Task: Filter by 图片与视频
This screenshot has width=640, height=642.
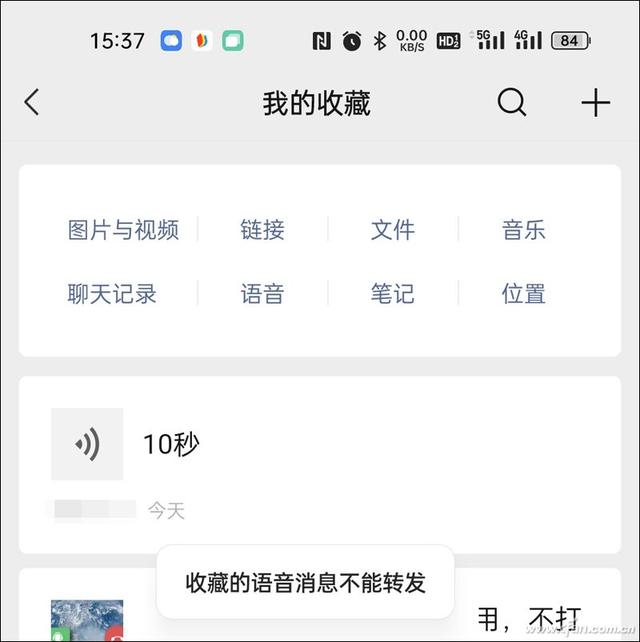Action: [123, 230]
